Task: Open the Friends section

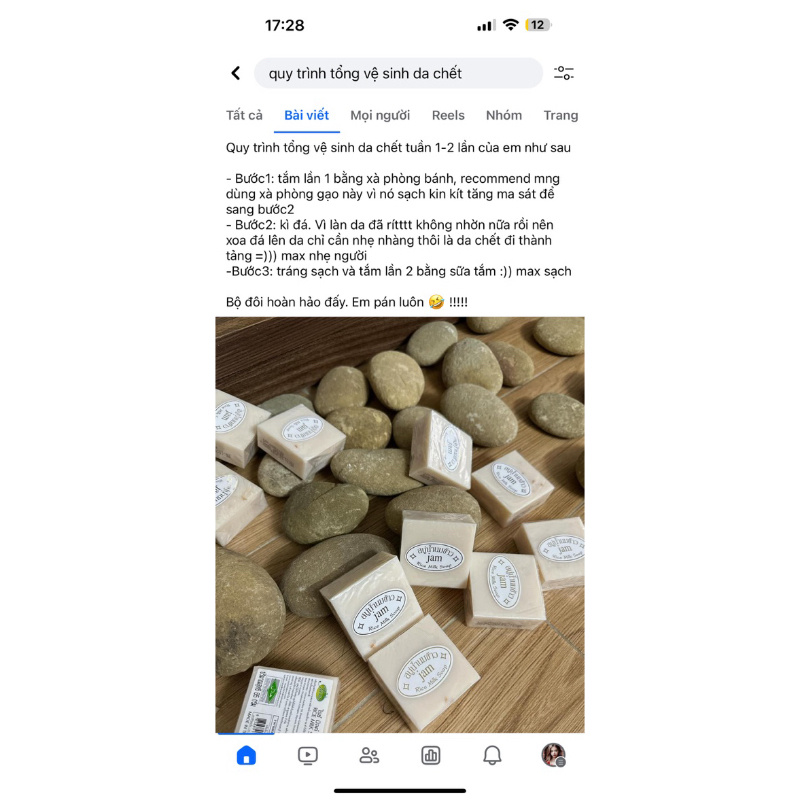Action: (369, 755)
